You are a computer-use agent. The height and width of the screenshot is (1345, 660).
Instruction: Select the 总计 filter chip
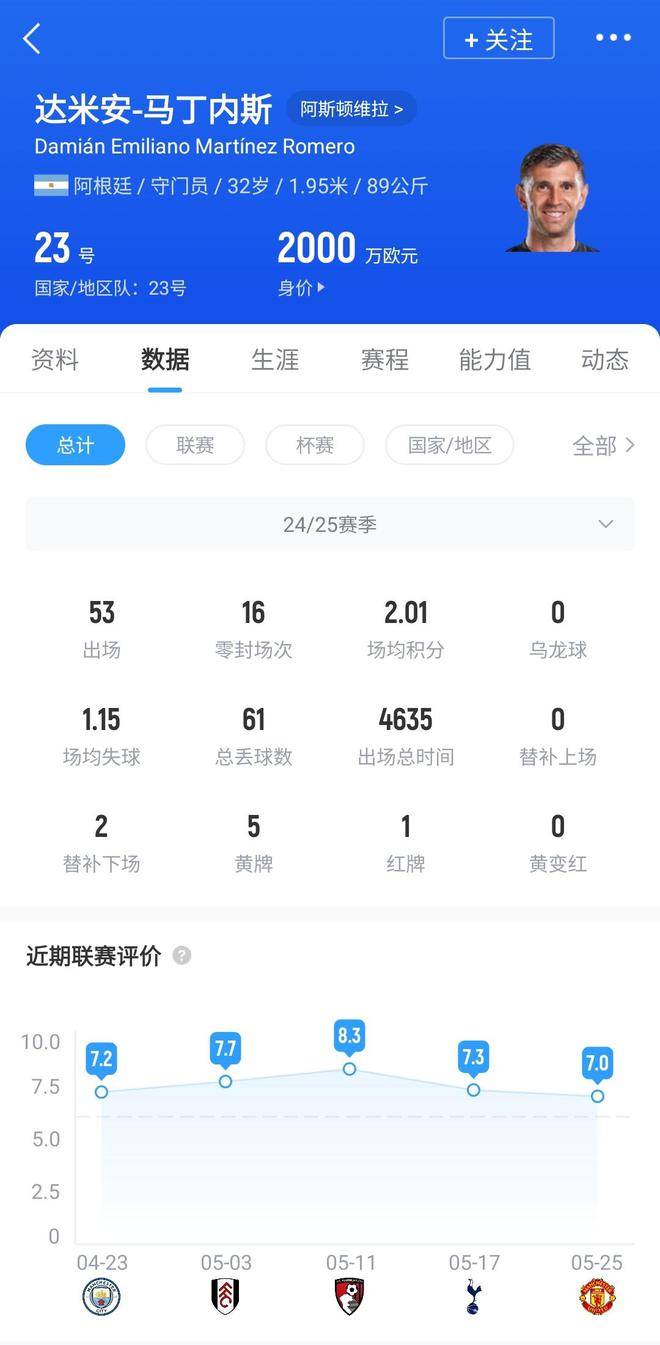pyautogui.click(x=75, y=445)
